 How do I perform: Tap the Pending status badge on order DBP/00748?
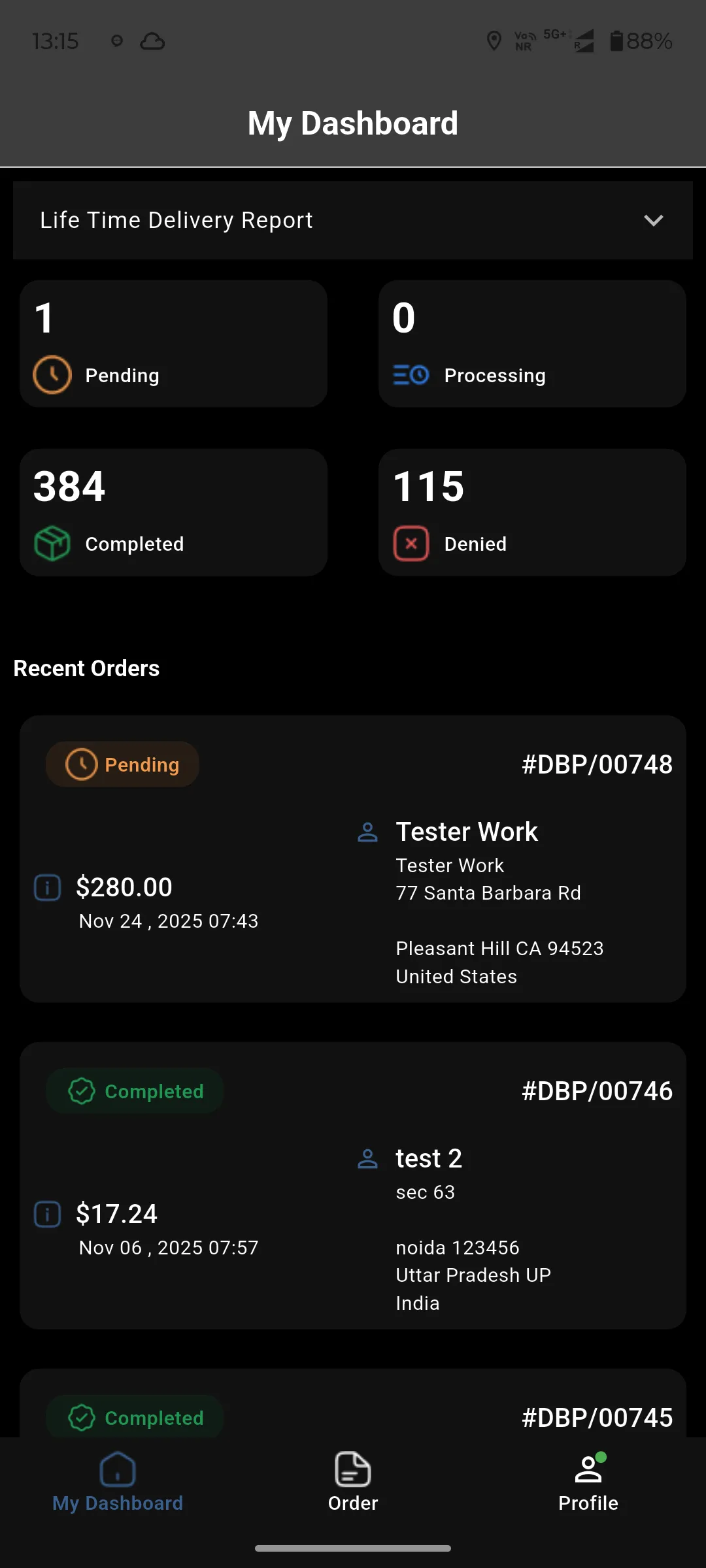(x=122, y=764)
